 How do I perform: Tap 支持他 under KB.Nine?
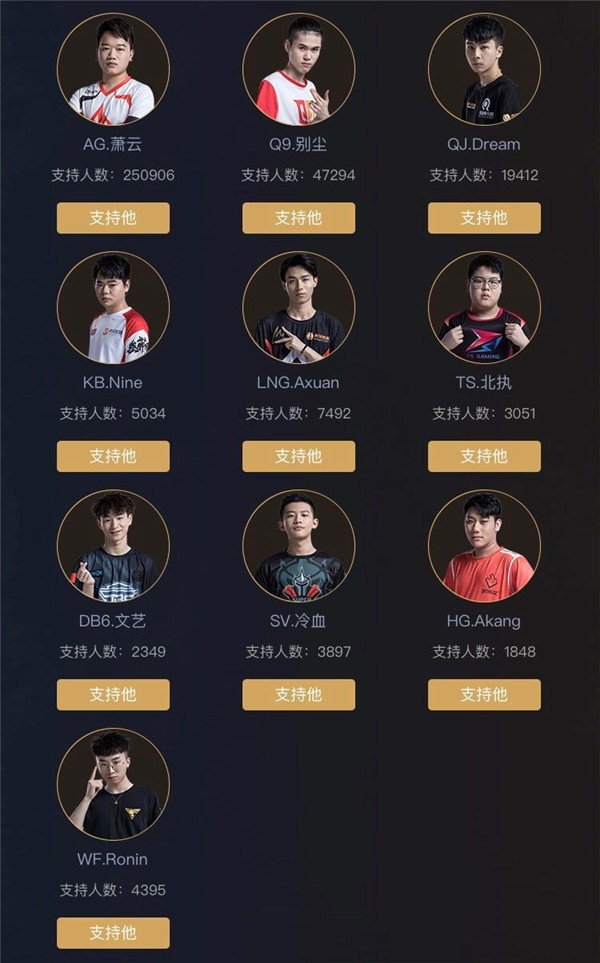pos(113,456)
